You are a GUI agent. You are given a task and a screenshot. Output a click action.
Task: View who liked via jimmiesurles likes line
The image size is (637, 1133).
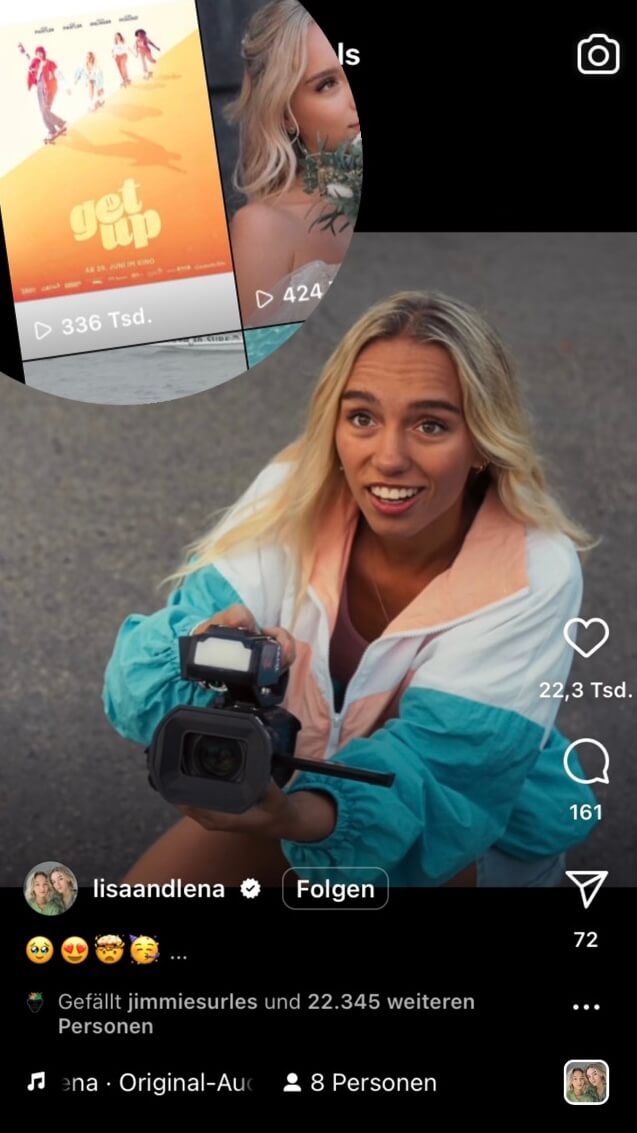266,1014
